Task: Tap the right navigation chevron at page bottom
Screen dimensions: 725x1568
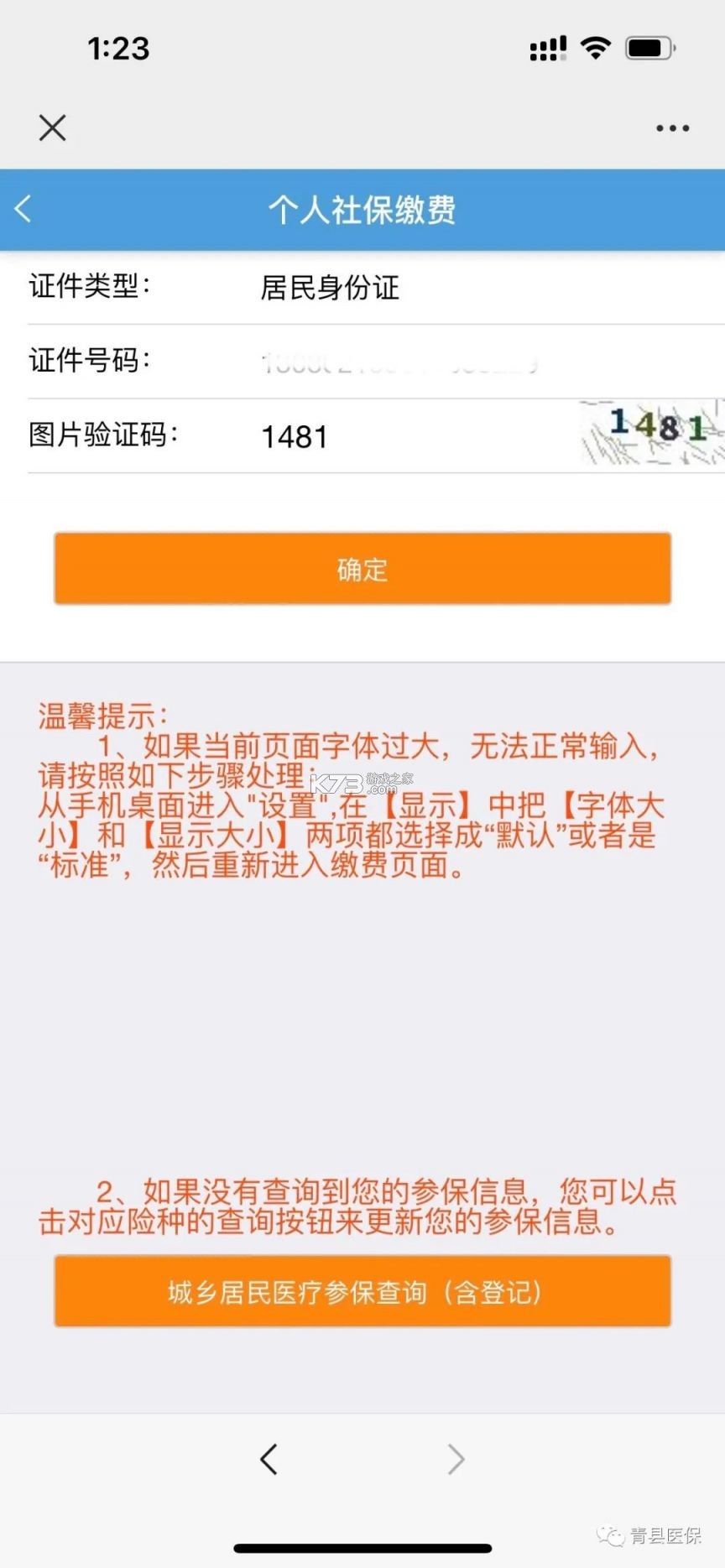Action: click(454, 1460)
